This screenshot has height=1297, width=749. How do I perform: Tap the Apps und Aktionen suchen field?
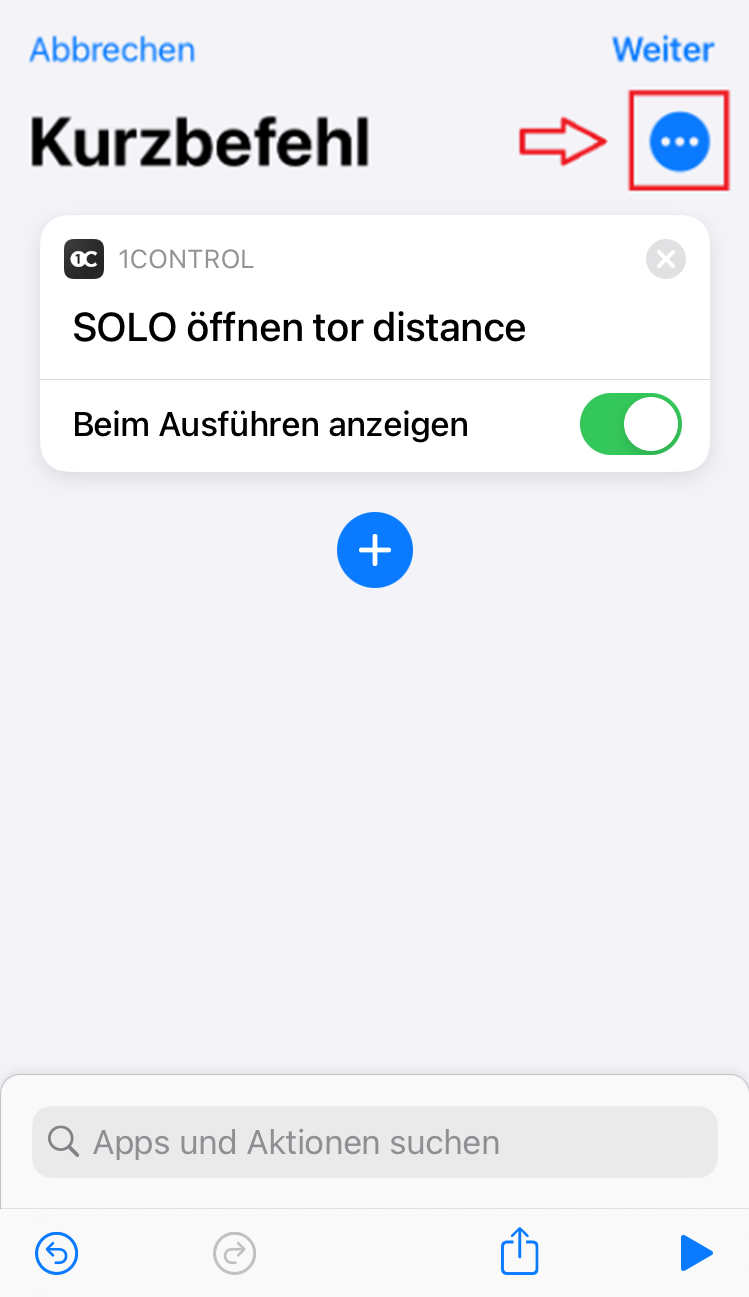(375, 1142)
